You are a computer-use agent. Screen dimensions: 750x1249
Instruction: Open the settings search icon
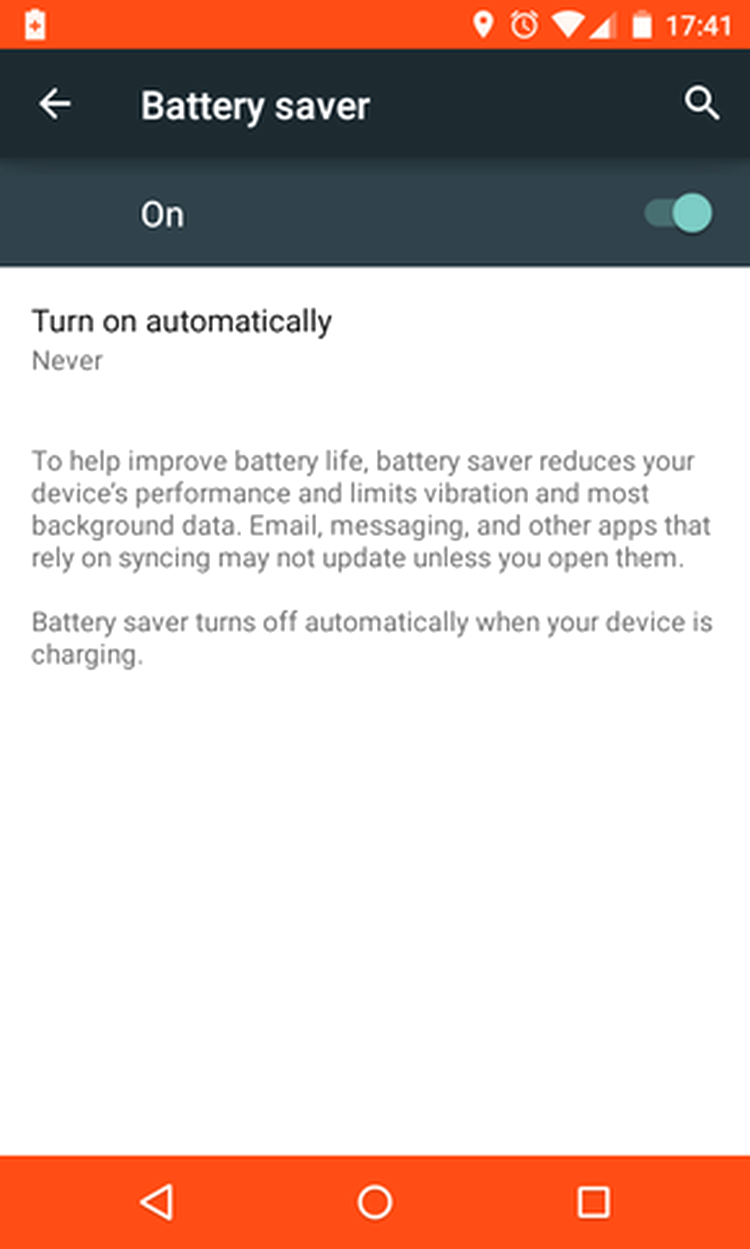(x=702, y=103)
